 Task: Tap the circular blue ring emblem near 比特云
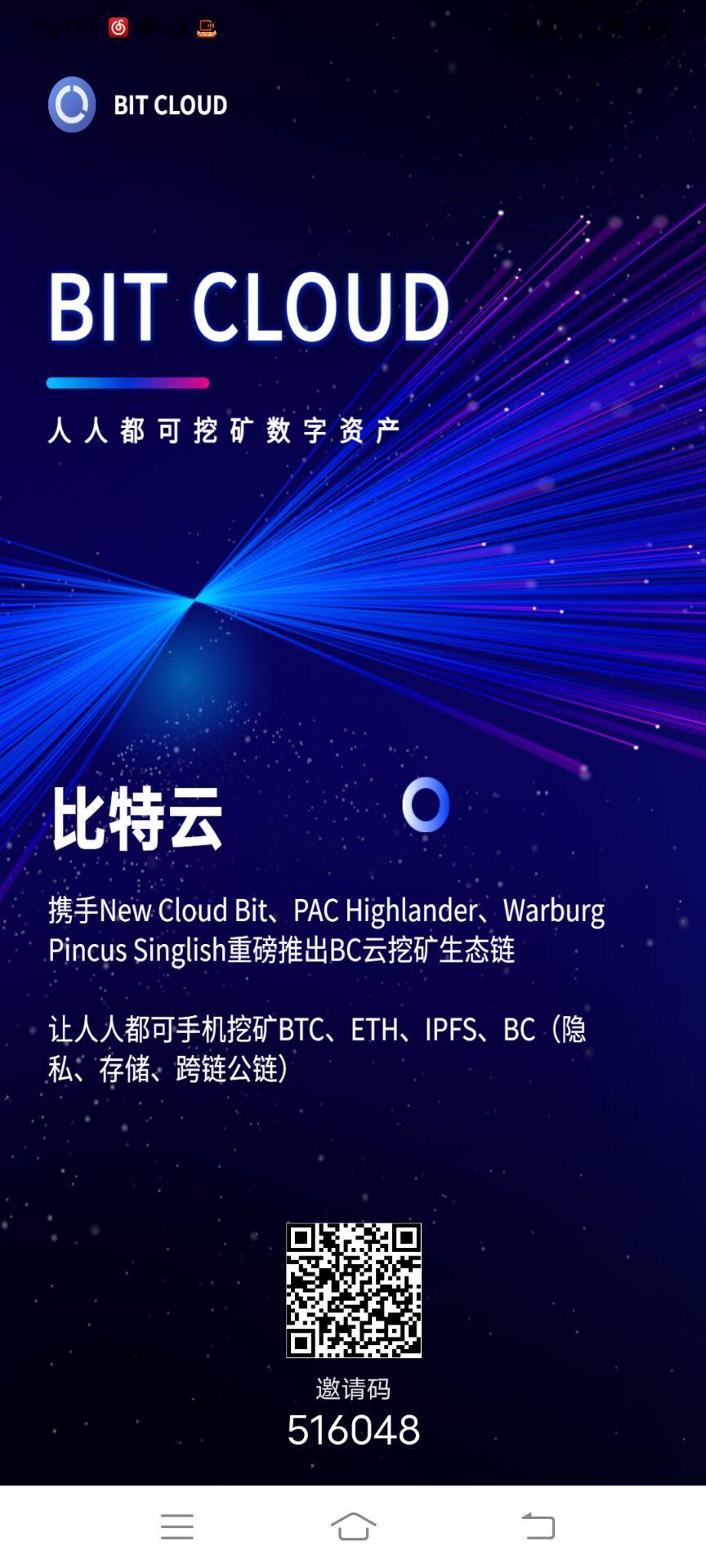pyautogui.click(x=427, y=807)
